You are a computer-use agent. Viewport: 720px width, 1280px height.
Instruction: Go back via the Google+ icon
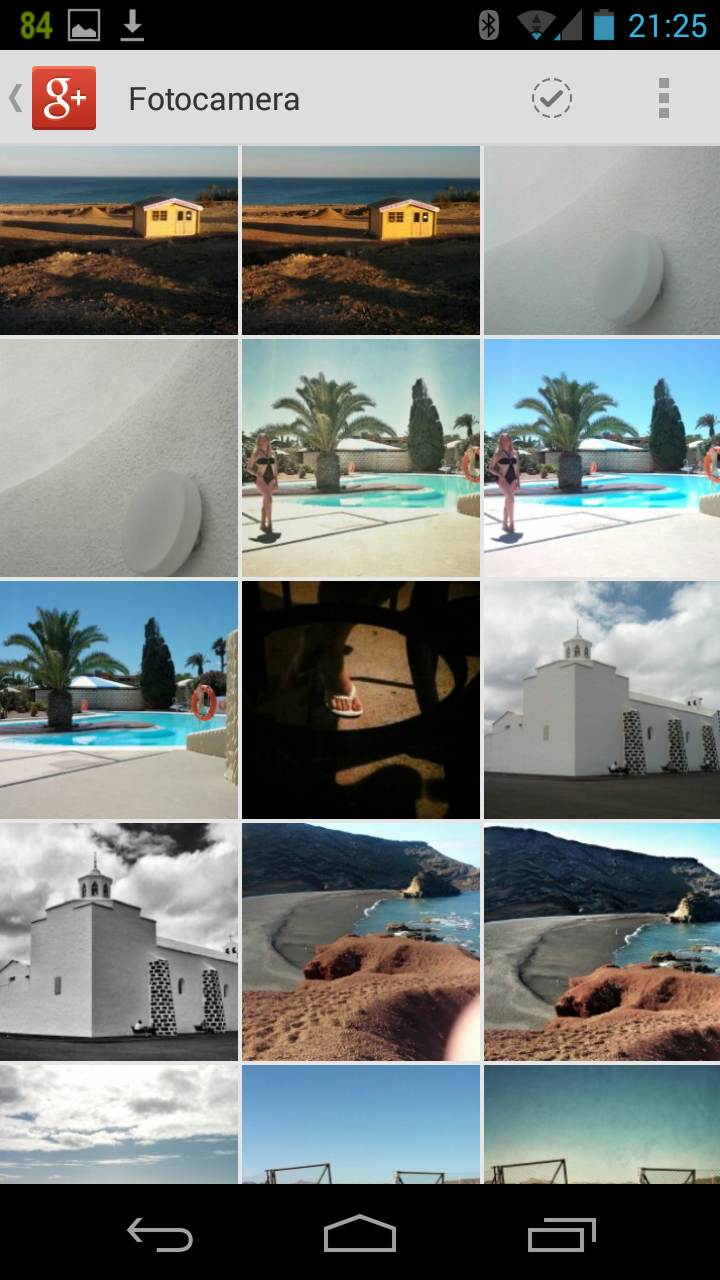click(62, 98)
